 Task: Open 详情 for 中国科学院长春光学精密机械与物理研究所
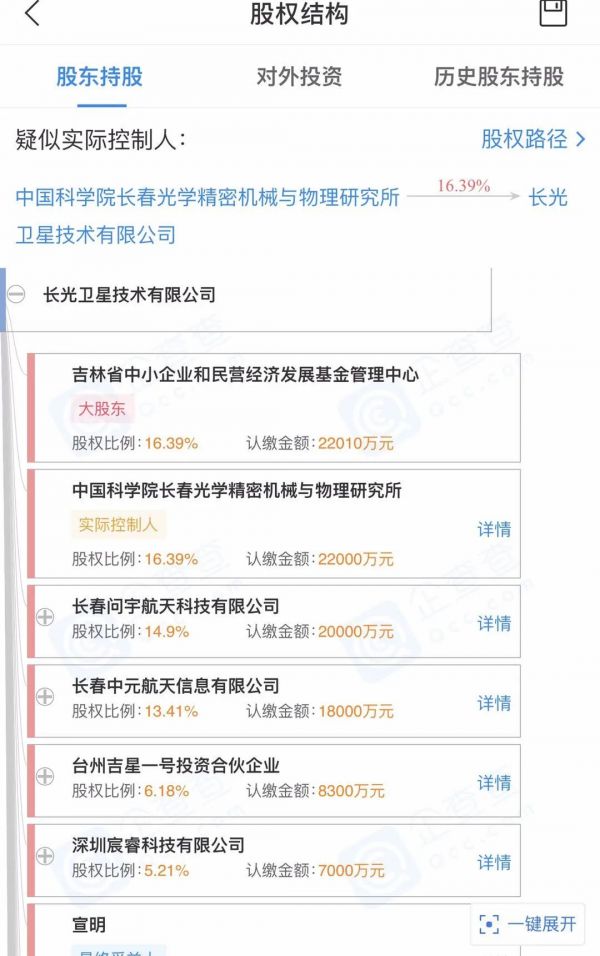coord(494,530)
